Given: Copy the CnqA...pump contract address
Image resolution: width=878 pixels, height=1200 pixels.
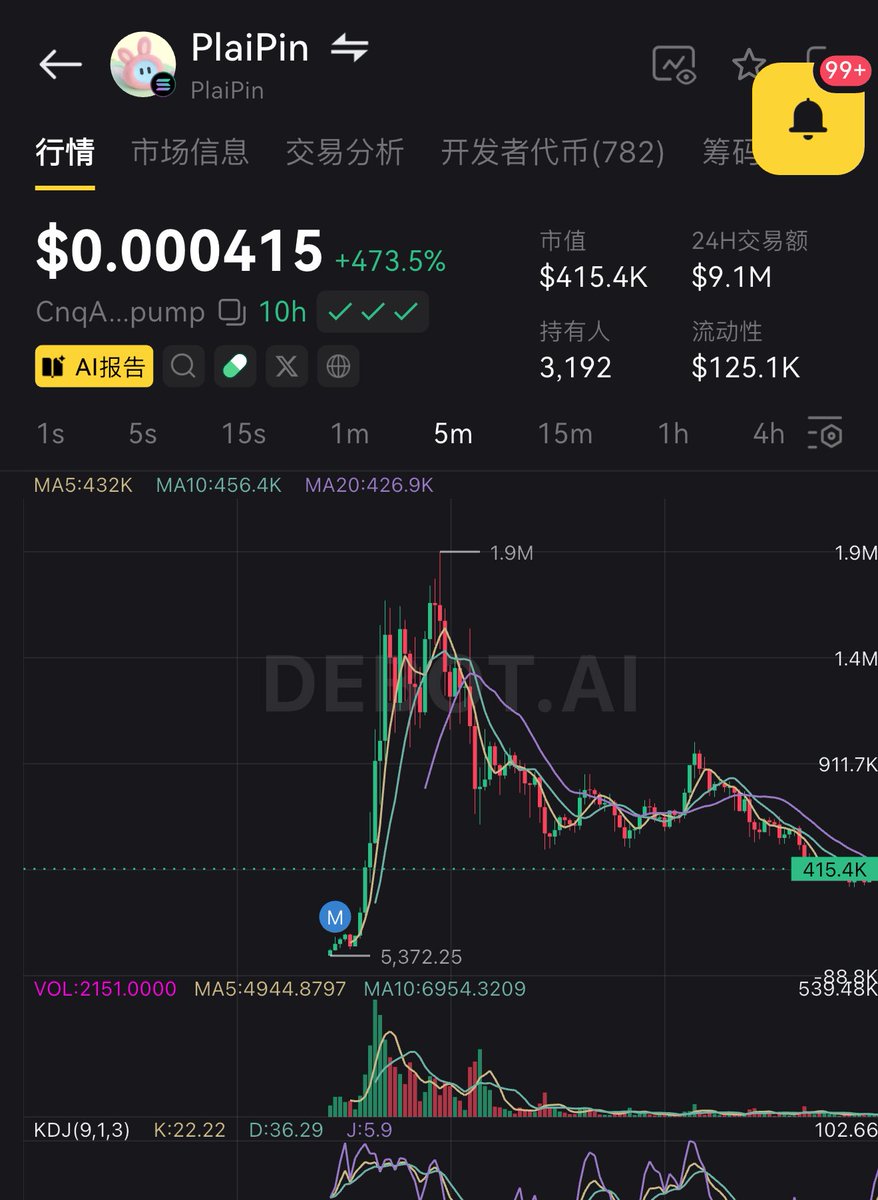Looking at the screenshot, I should 232,312.
